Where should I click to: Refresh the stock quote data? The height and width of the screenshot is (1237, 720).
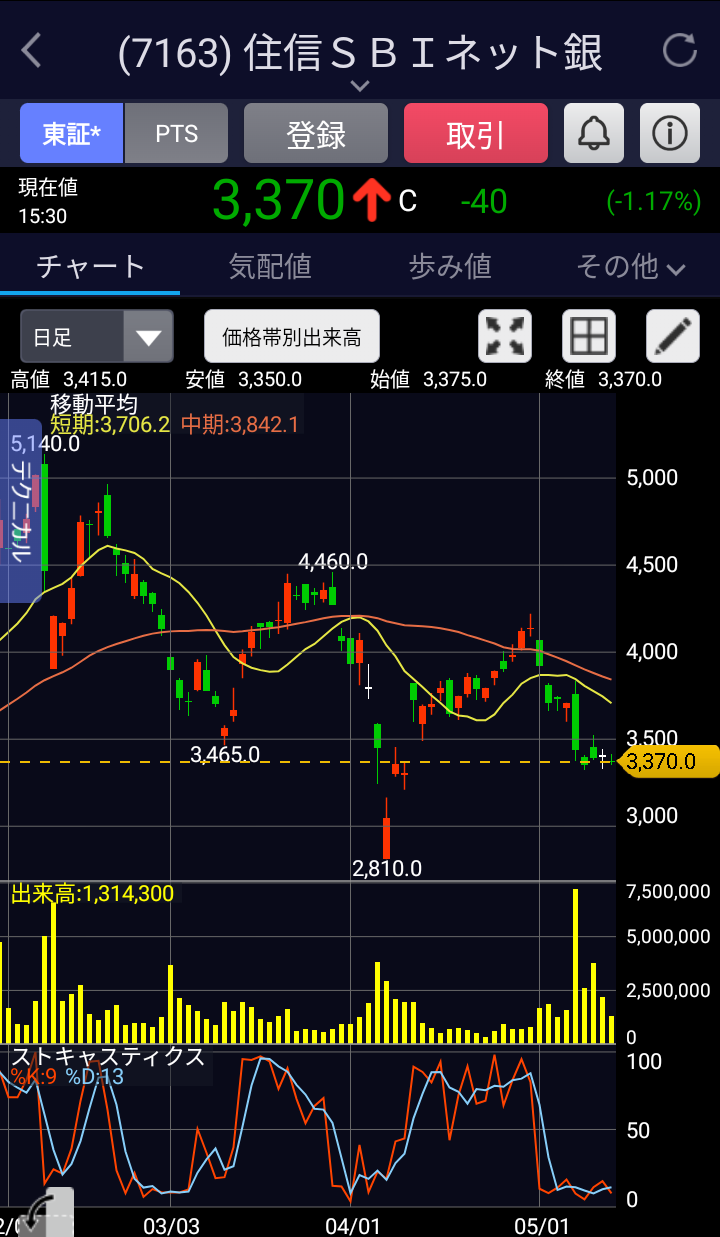pyautogui.click(x=680, y=50)
